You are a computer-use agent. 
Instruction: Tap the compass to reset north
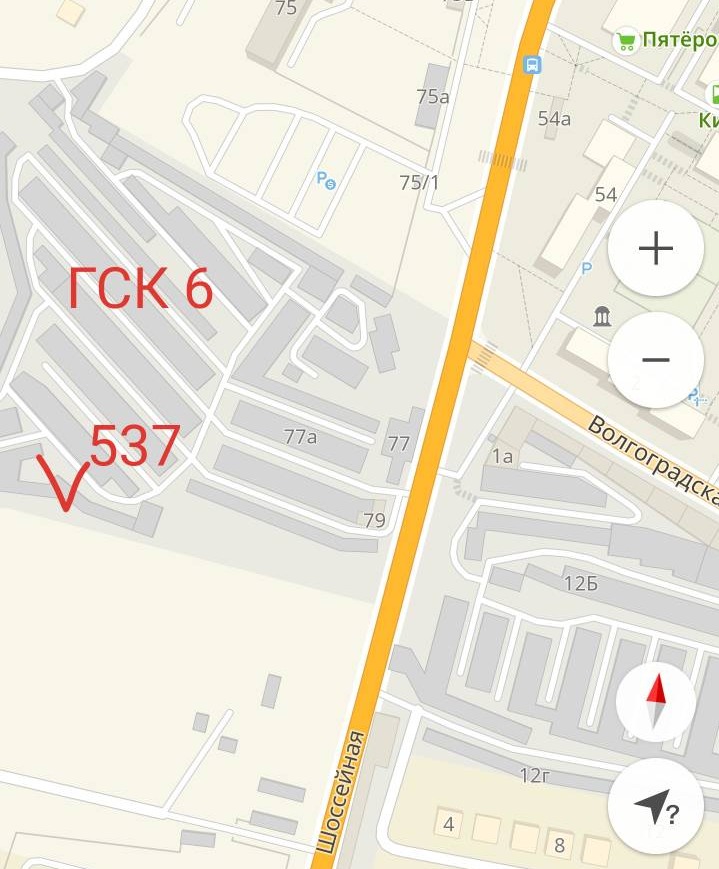656,702
